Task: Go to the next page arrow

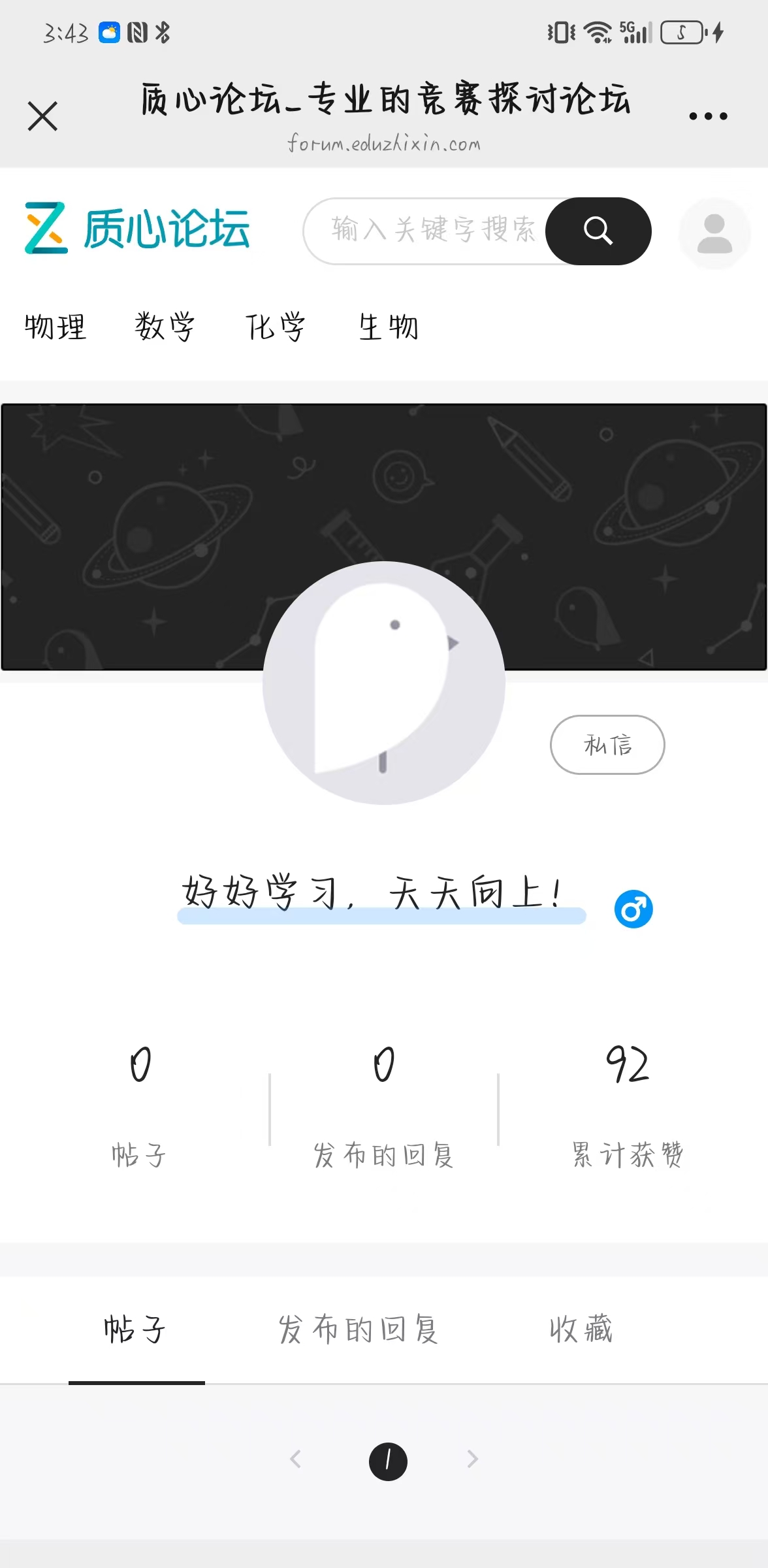Action: click(x=472, y=1460)
